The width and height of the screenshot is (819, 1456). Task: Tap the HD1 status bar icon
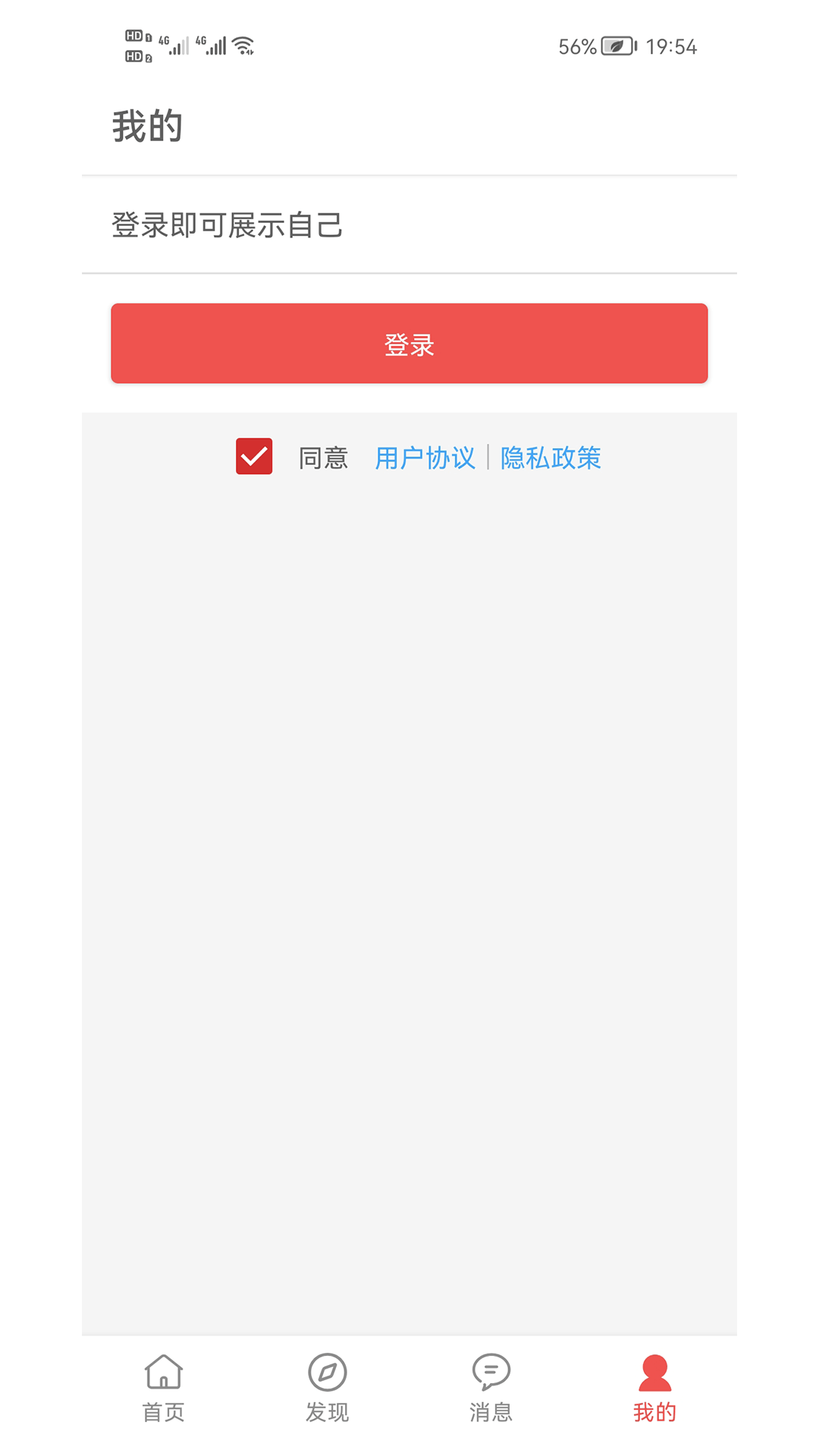134,35
